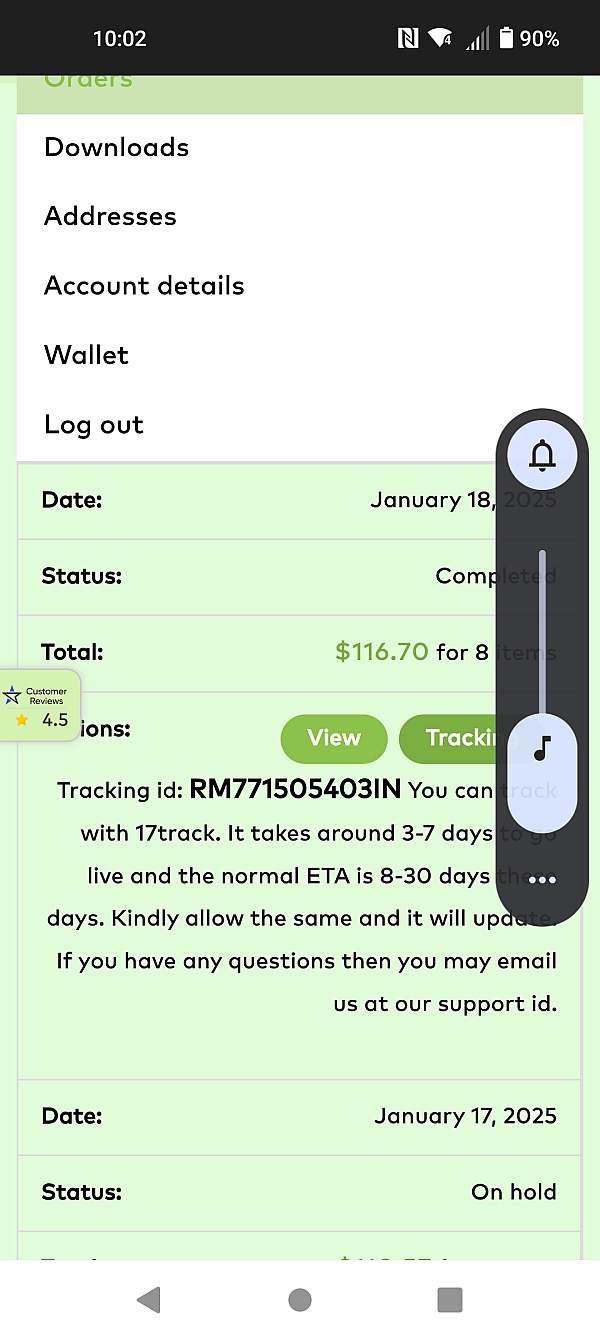This screenshot has height=1340, width=600.
Task: Change ringer mode with the bell icon
Action: pyautogui.click(x=541, y=456)
